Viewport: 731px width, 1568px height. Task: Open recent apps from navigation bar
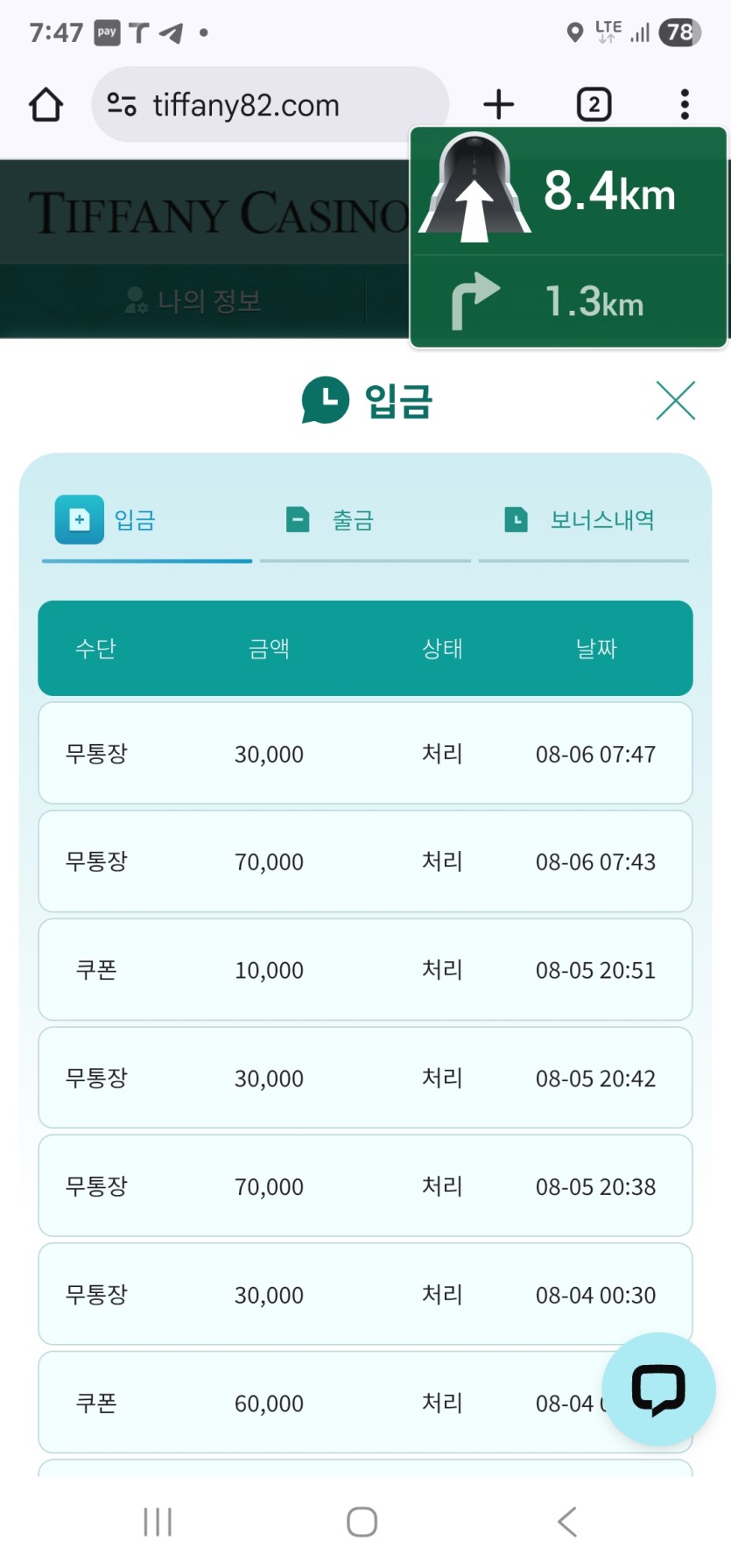click(158, 1522)
